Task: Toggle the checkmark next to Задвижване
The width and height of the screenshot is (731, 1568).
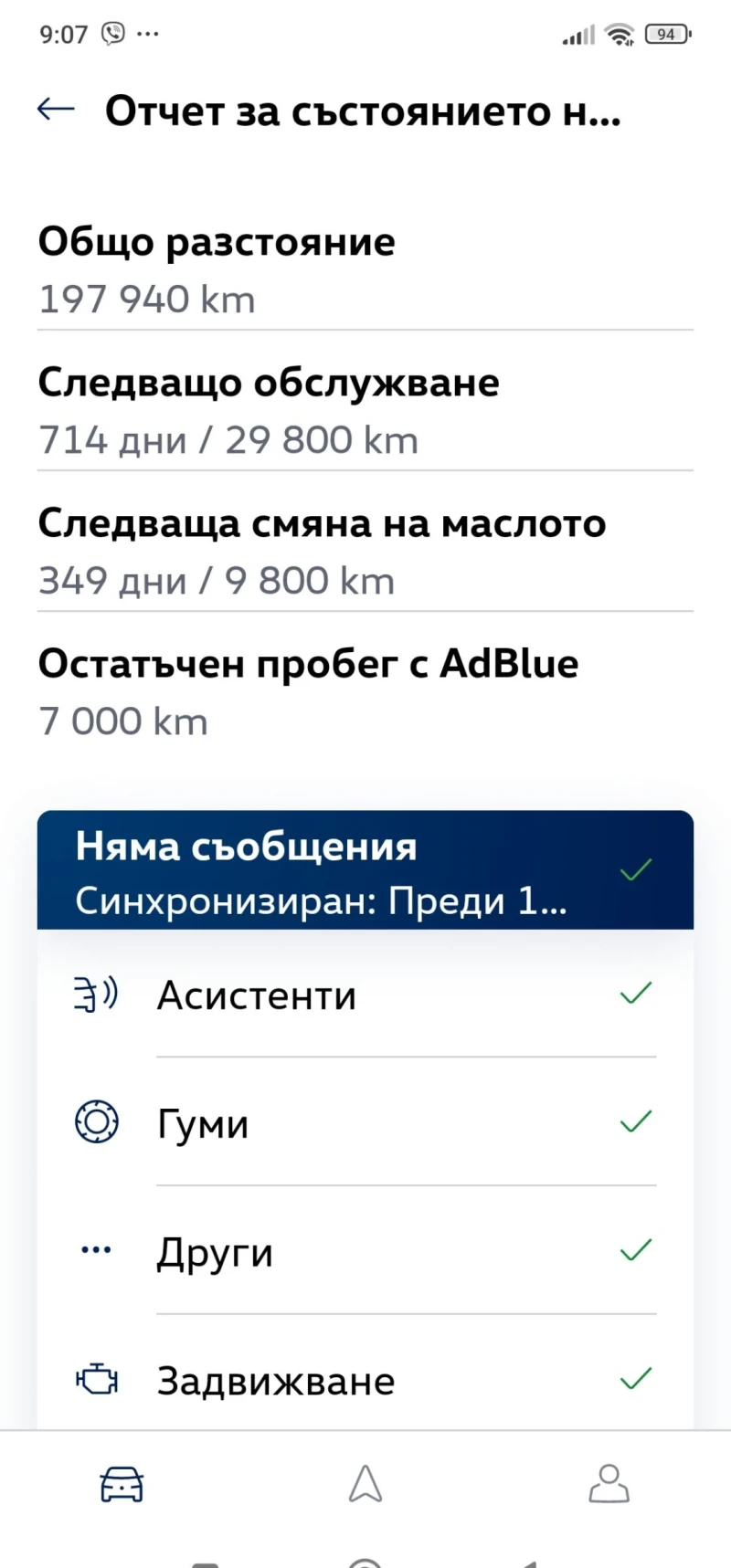Action: click(636, 1378)
